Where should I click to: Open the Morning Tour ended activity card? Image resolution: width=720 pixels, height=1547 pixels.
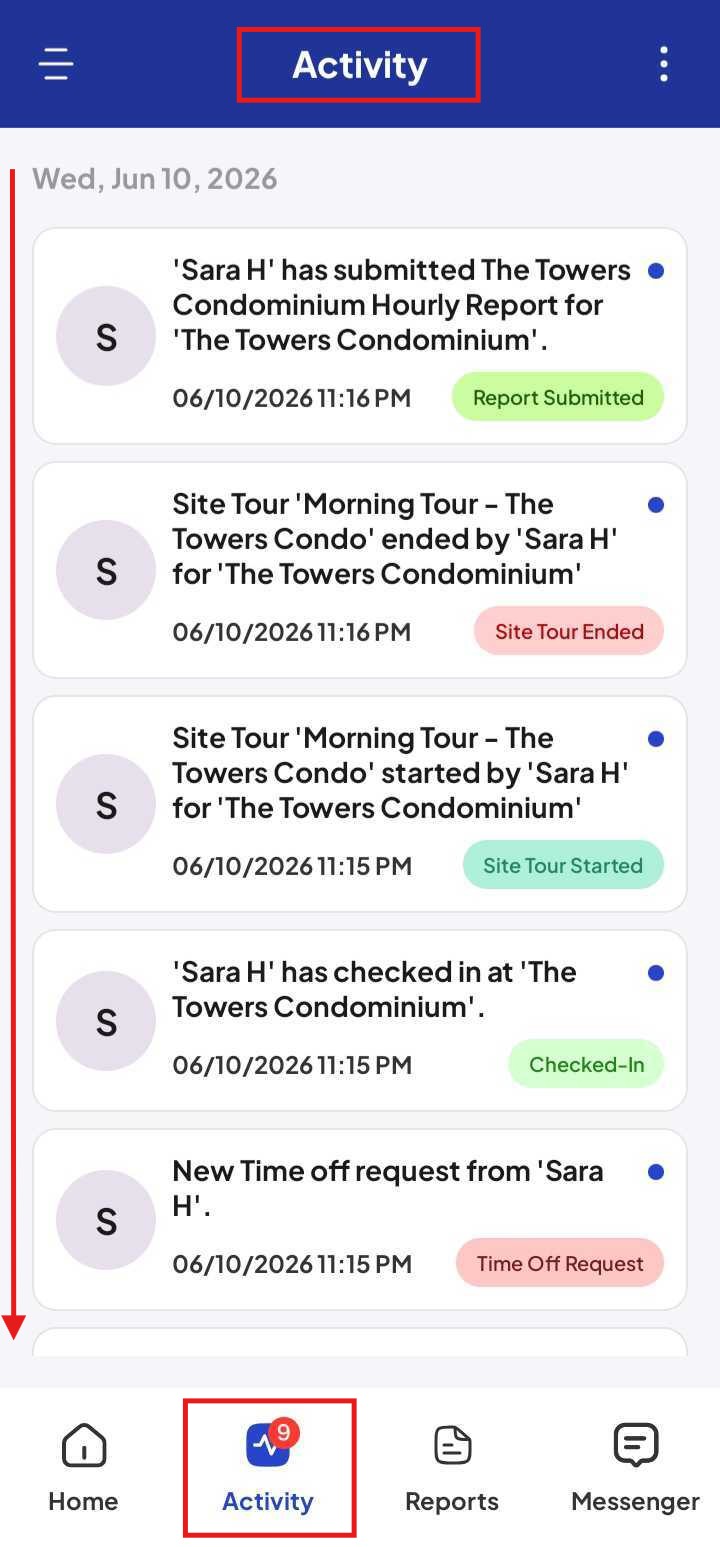[x=360, y=570]
